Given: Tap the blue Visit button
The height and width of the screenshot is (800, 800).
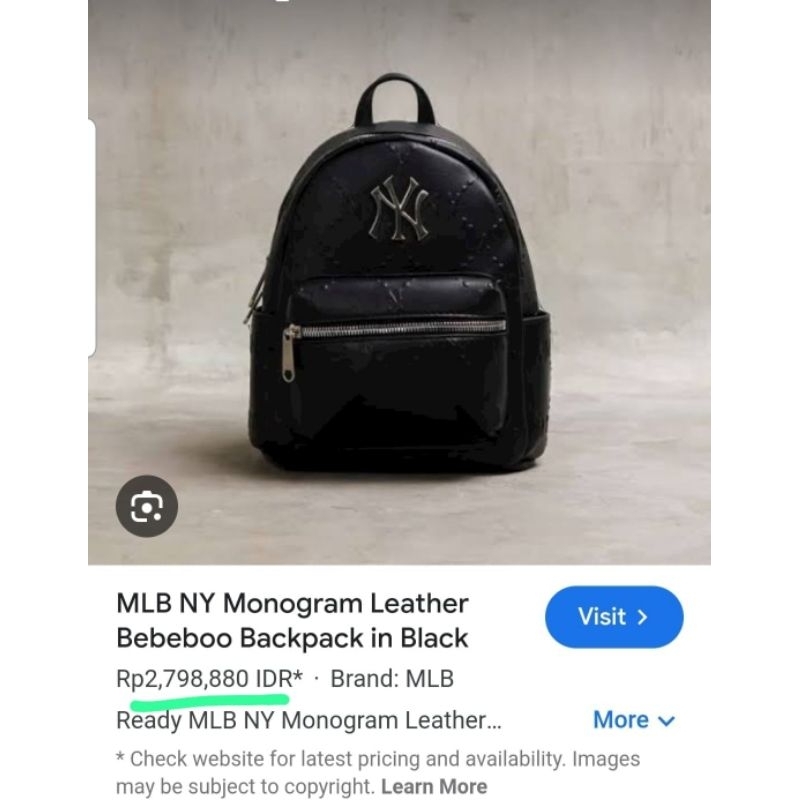Looking at the screenshot, I should pyautogui.click(x=614, y=617).
